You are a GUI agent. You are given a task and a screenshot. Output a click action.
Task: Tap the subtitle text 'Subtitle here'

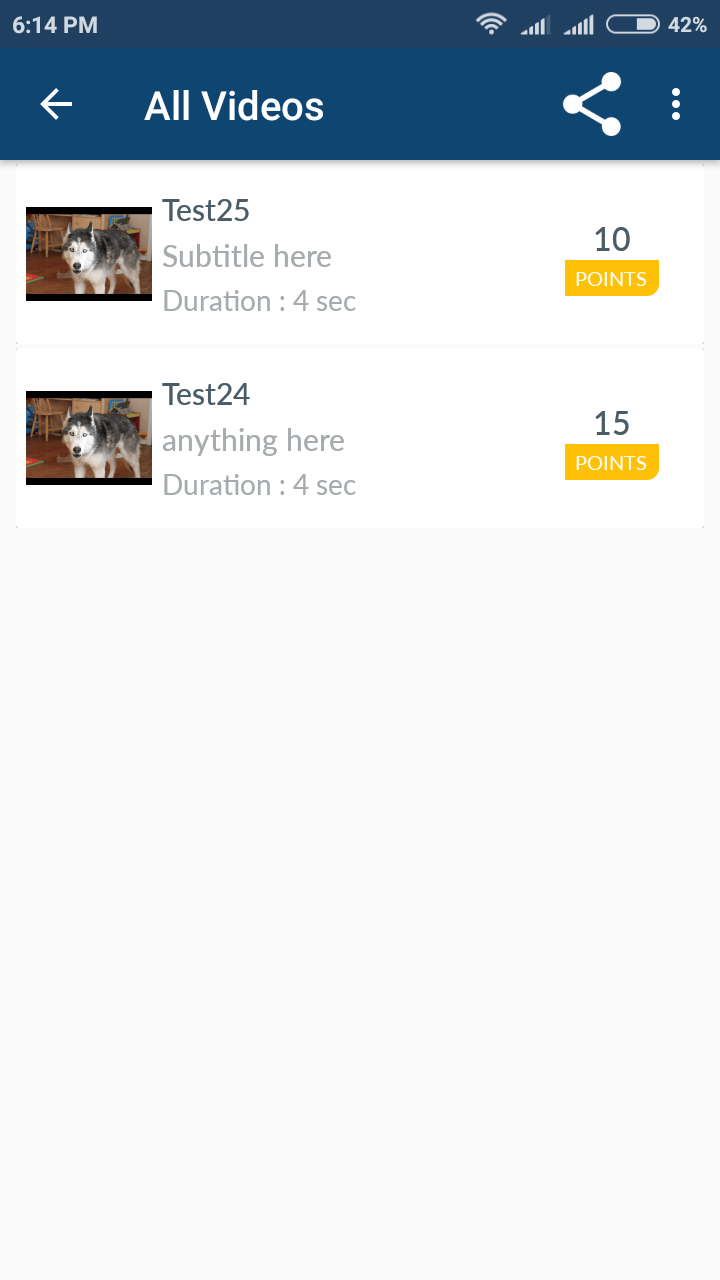[x=246, y=256]
